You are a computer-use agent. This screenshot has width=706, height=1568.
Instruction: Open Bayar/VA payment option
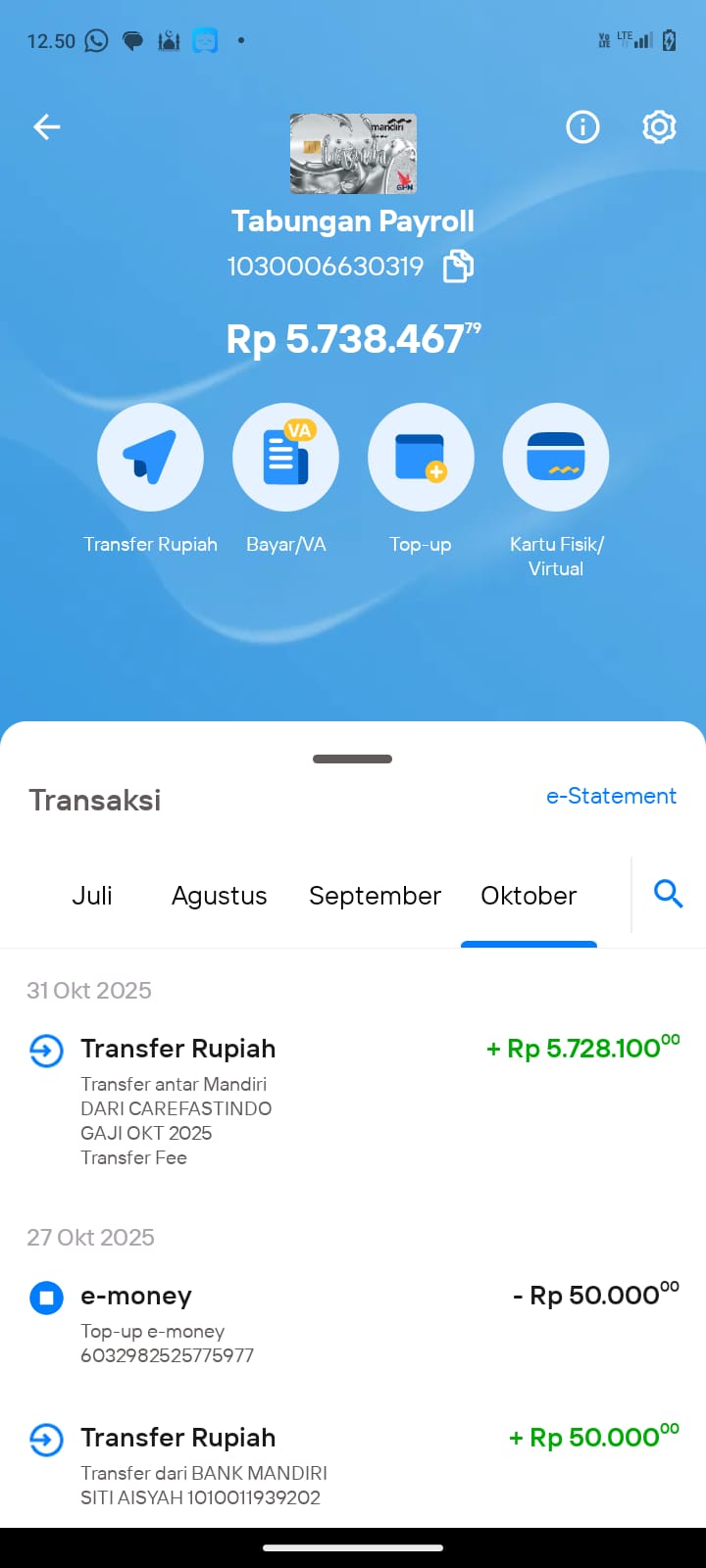(285, 457)
